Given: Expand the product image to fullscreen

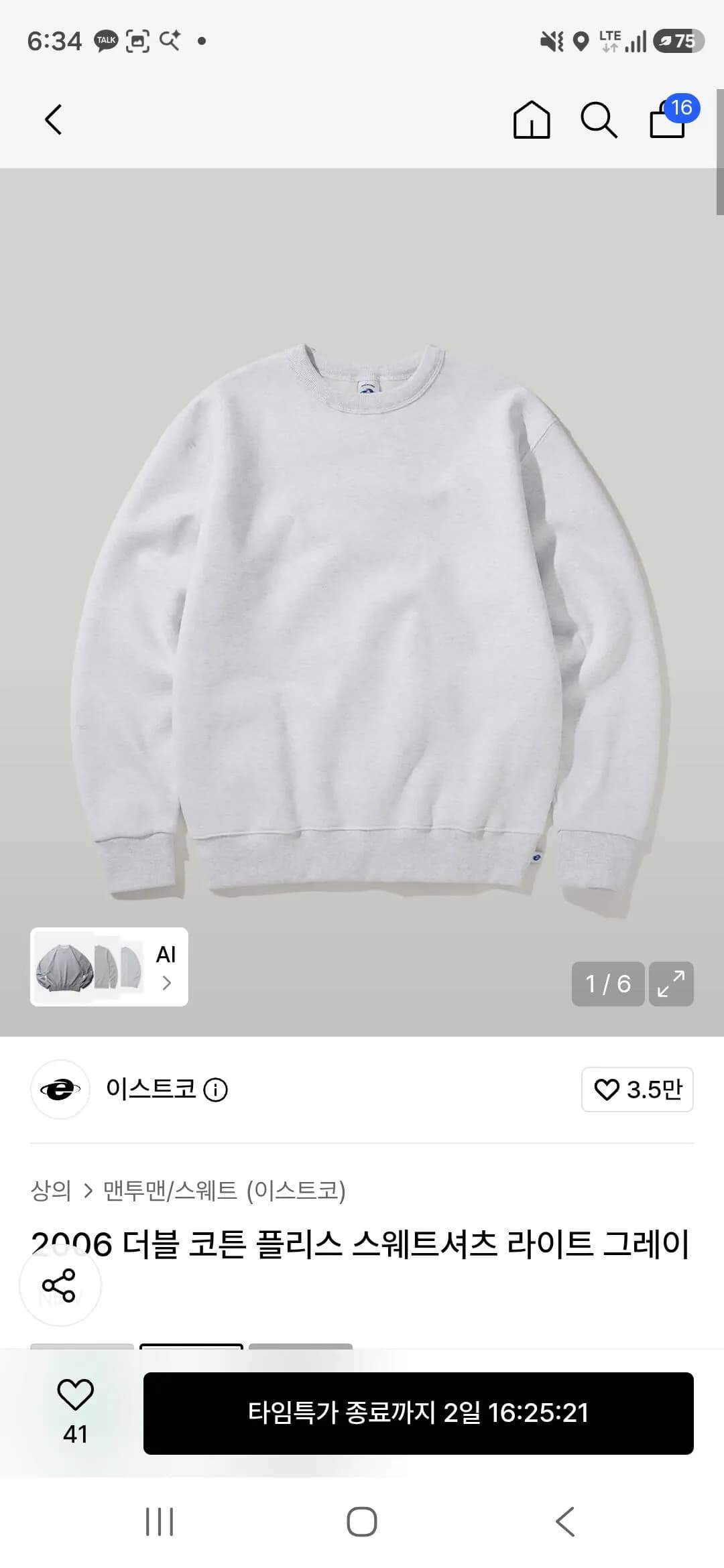Looking at the screenshot, I should [x=671, y=984].
